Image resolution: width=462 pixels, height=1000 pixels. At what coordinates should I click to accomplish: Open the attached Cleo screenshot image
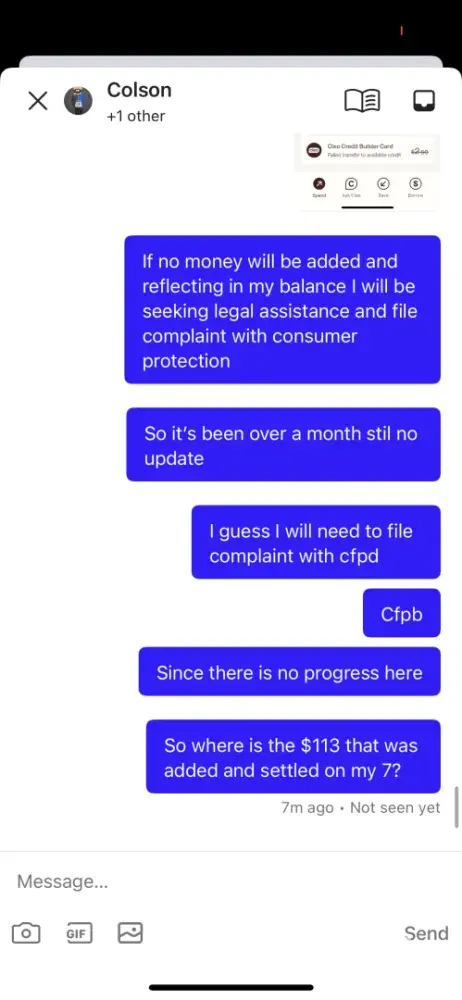click(367, 172)
